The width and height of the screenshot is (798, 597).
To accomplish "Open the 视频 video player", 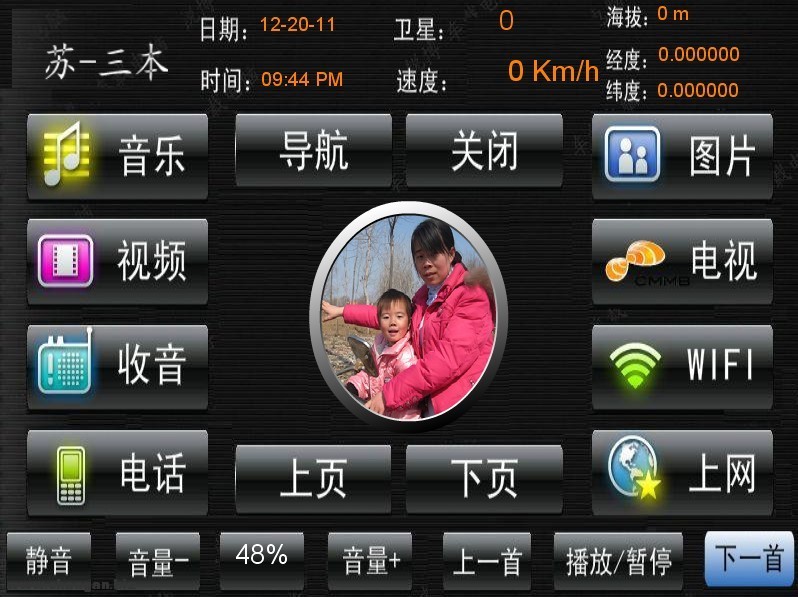I will pyautogui.click(x=117, y=262).
